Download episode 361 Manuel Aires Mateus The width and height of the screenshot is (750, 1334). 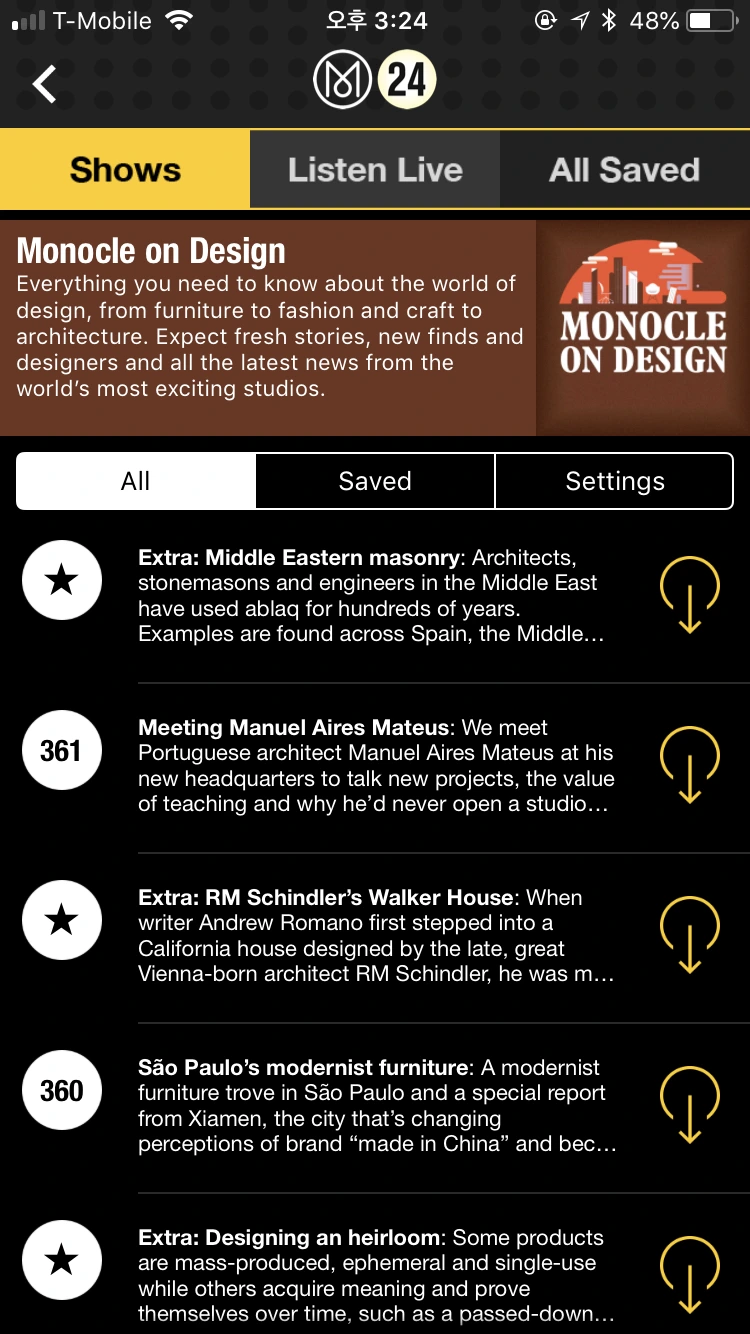pos(690,765)
